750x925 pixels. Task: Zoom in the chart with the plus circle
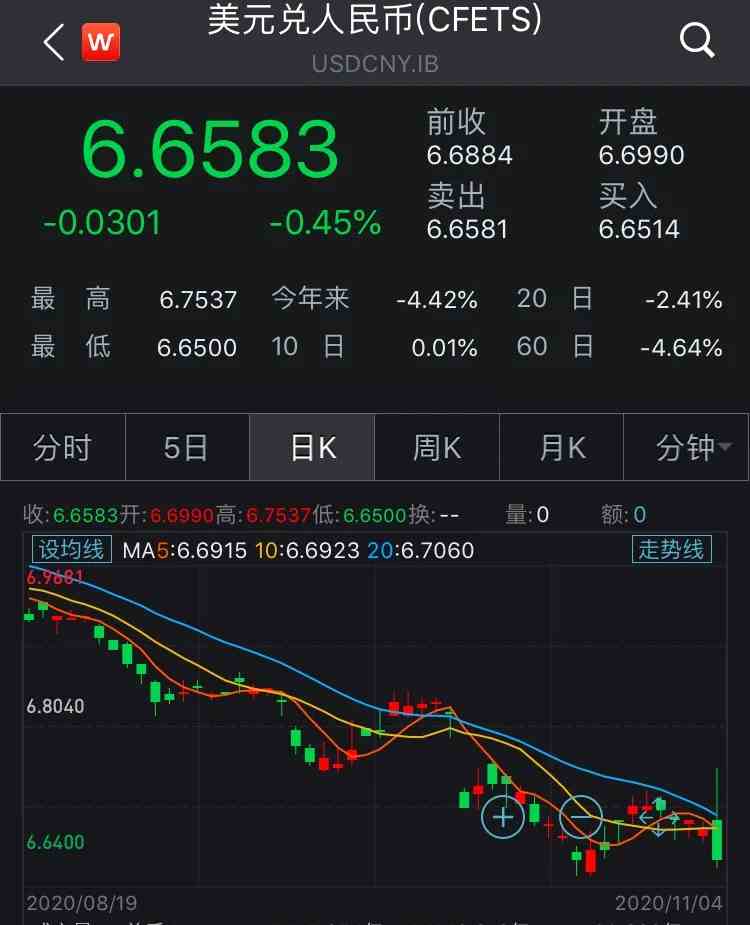(x=503, y=817)
